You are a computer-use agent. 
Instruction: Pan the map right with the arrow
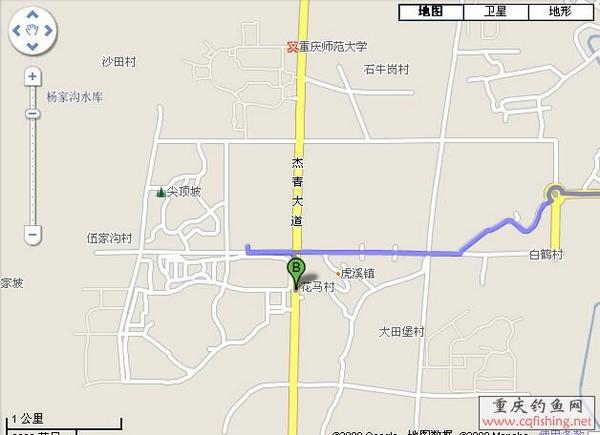50,31
